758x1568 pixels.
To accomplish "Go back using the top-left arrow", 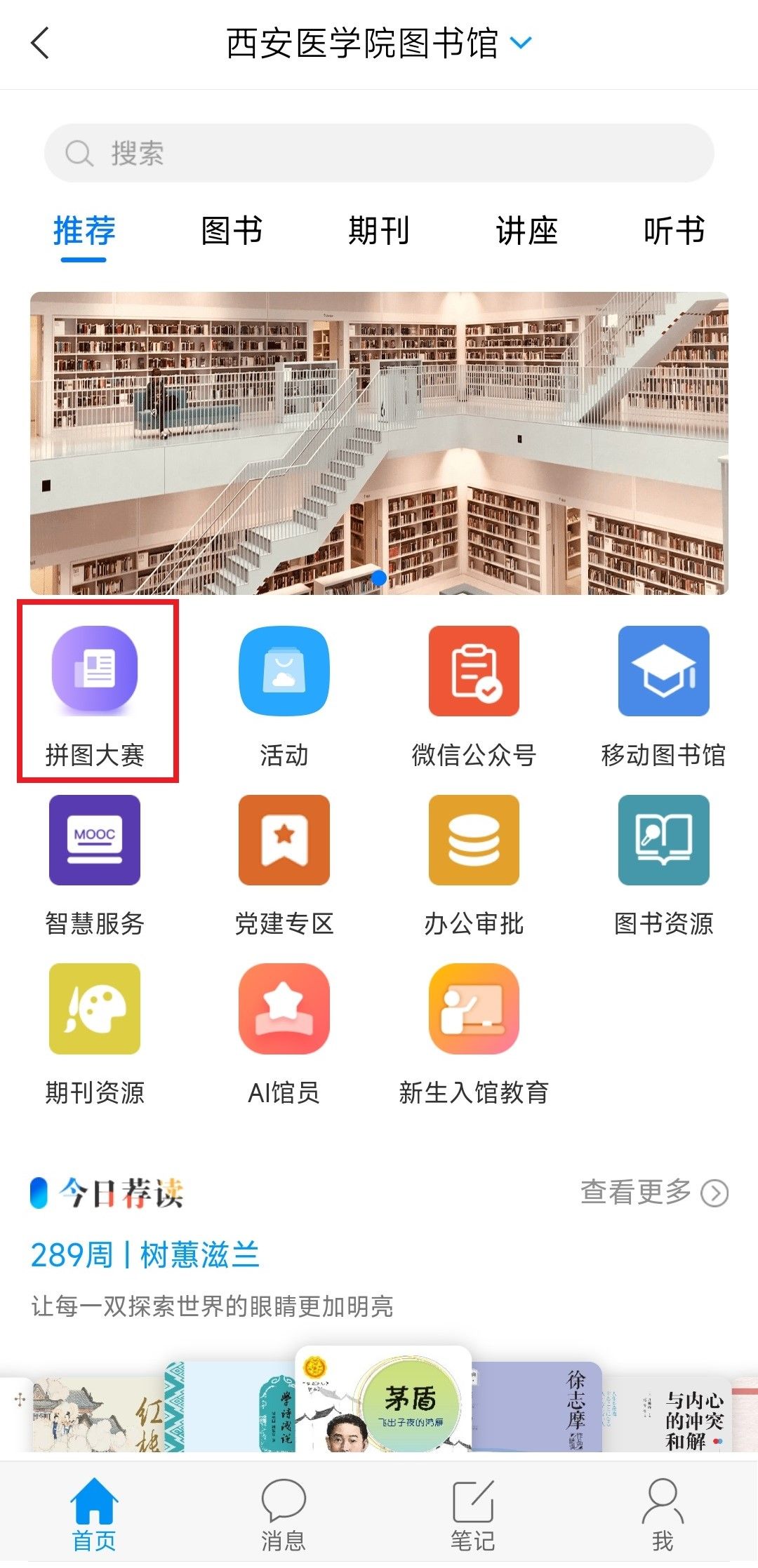I will [41, 43].
